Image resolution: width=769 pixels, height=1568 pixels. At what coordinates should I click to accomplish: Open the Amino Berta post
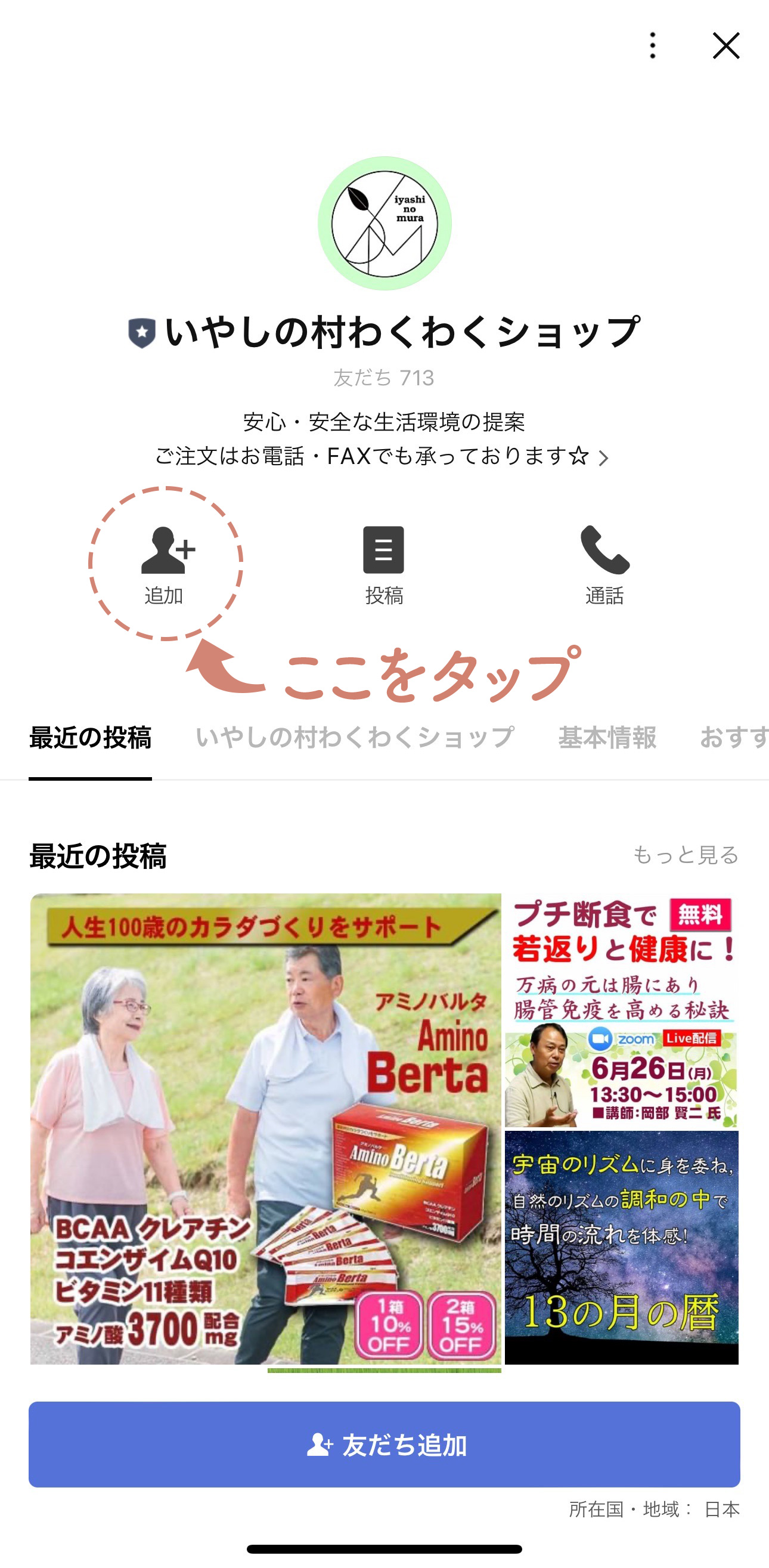click(266, 1128)
